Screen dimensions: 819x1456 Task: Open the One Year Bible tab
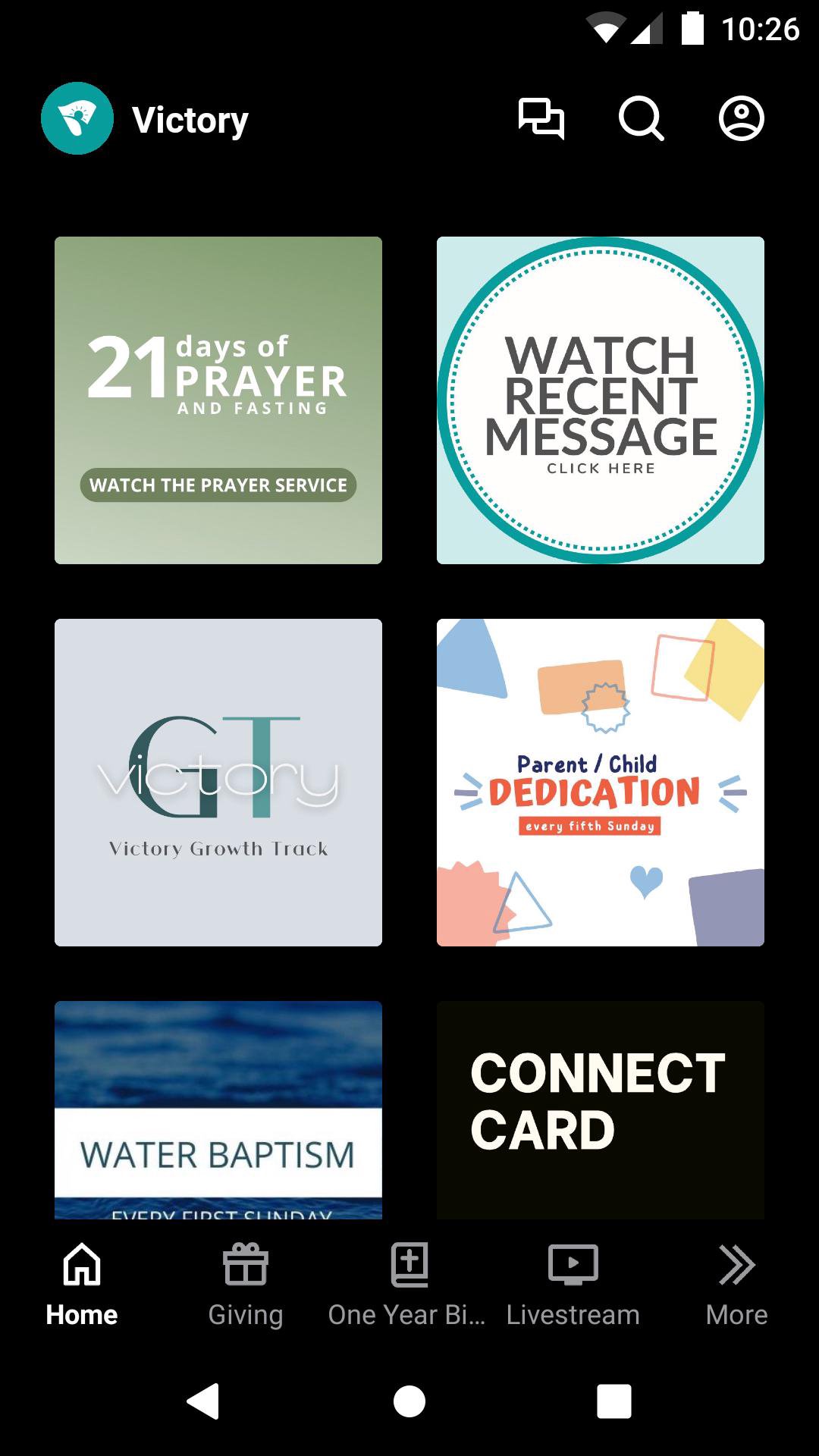pyautogui.click(x=409, y=1283)
